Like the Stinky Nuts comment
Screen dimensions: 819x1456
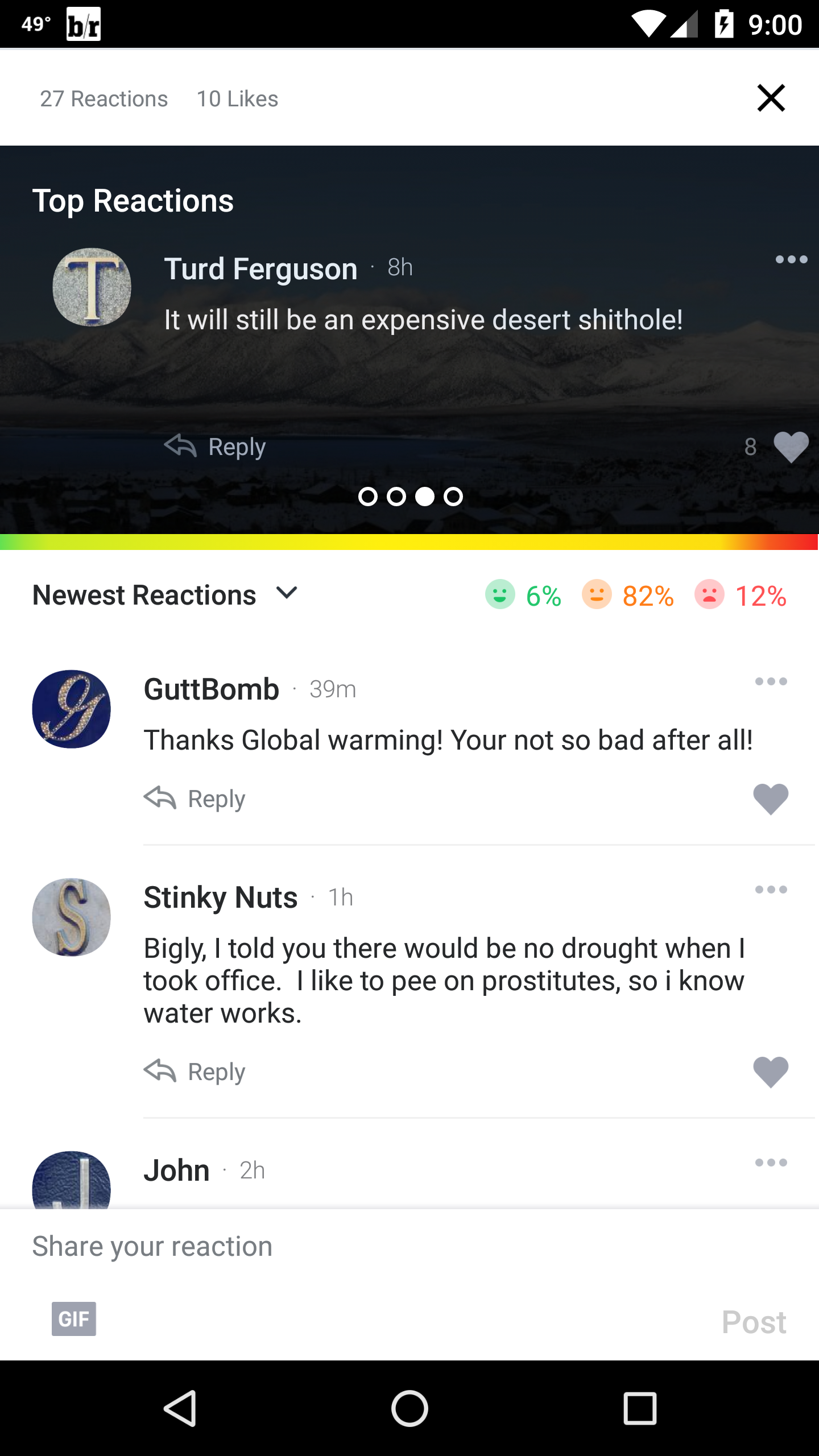771,1072
